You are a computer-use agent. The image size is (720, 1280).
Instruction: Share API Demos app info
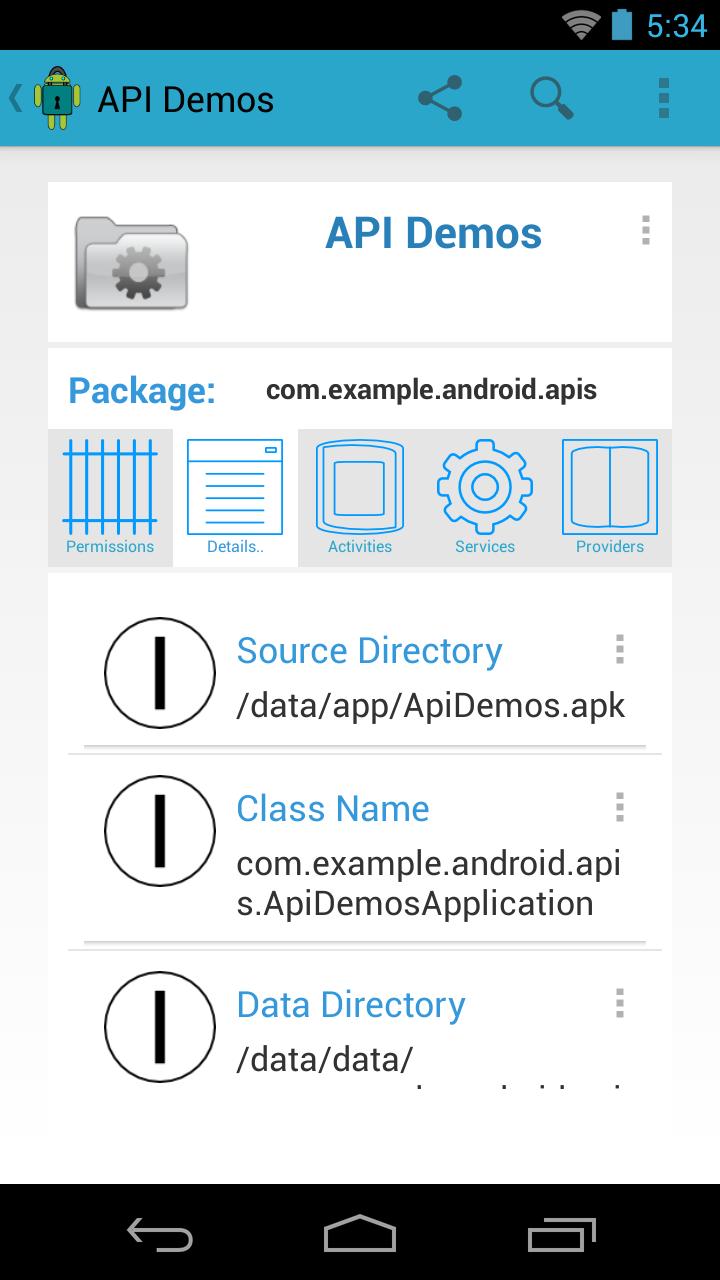point(440,99)
